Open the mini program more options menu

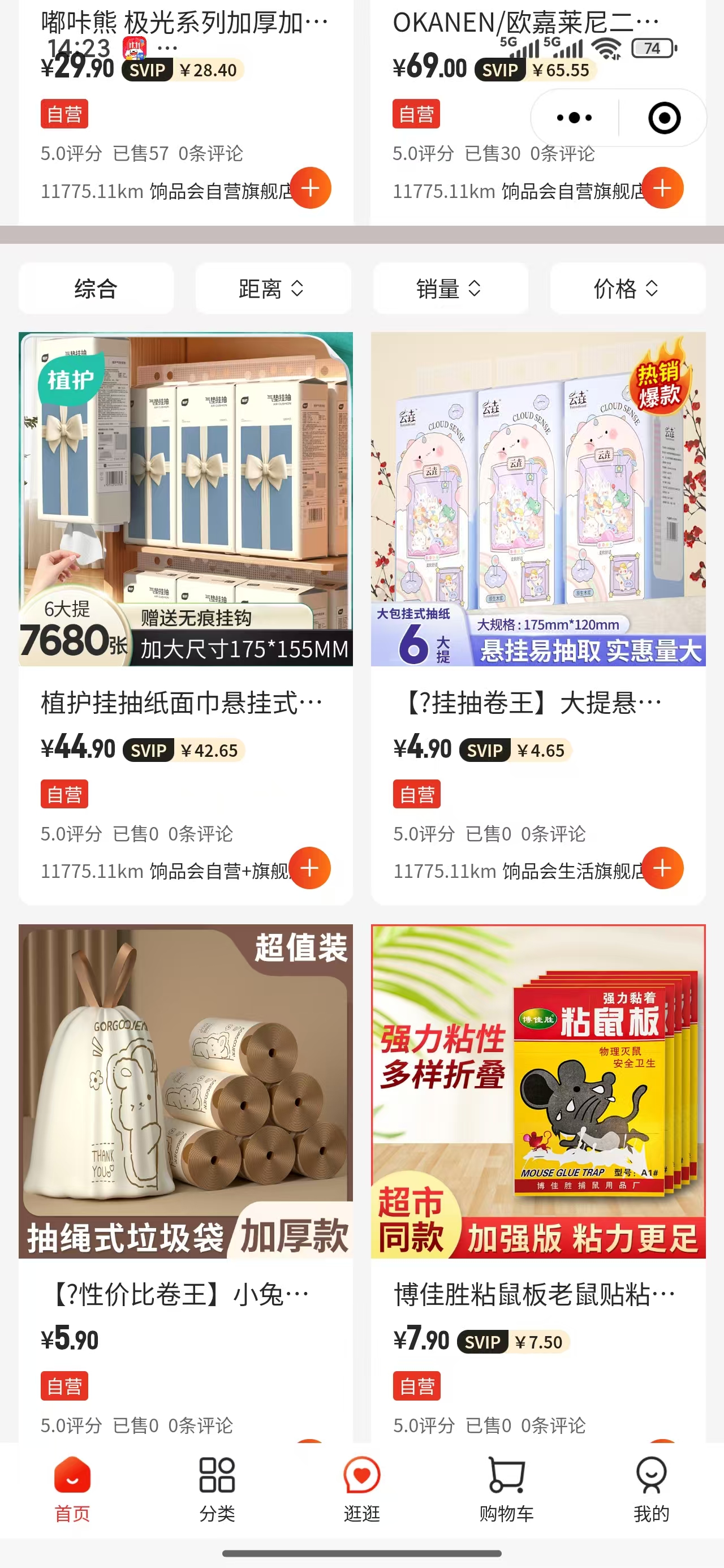click(574, 118)
